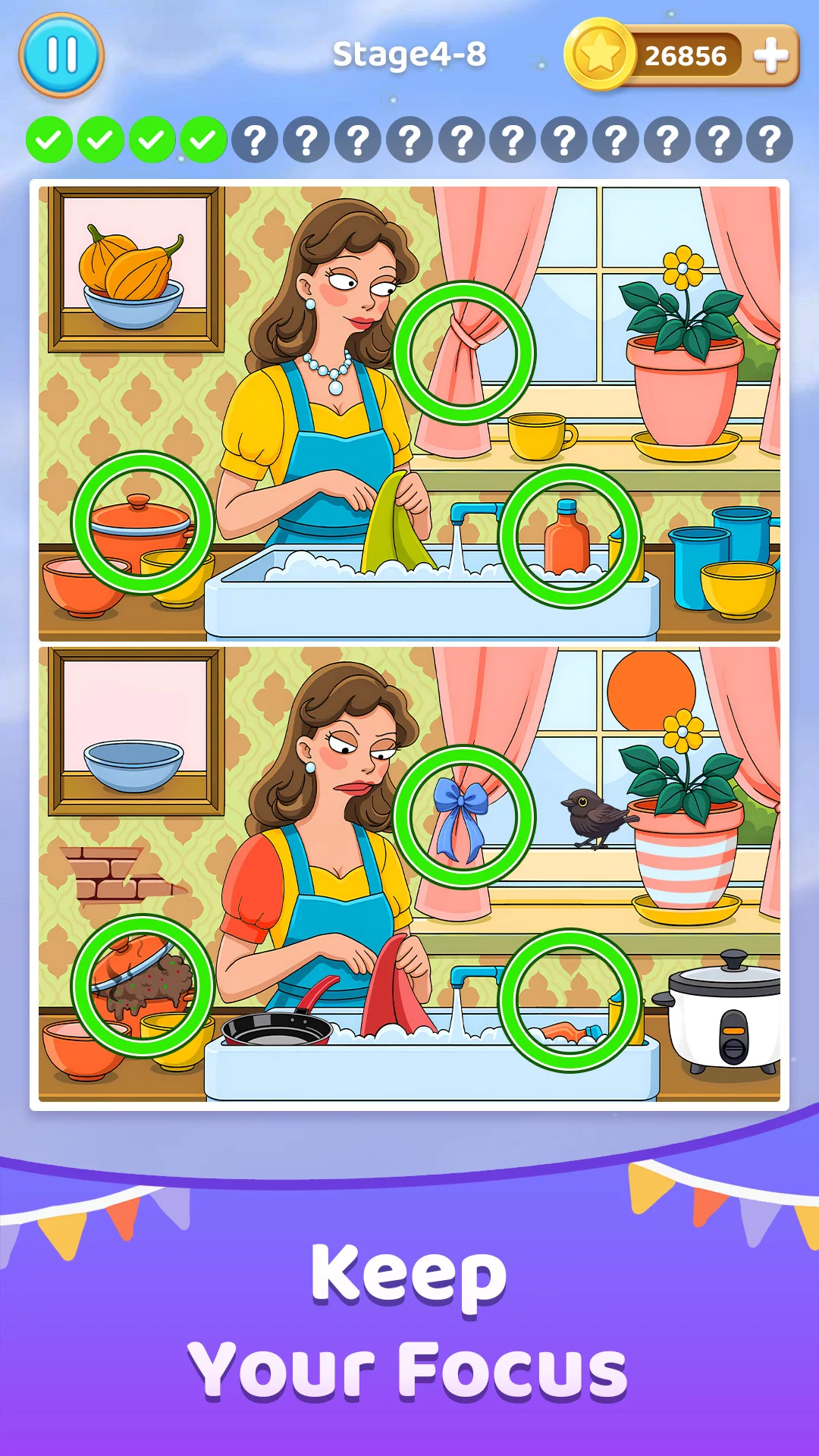Pause the game

[x=61, y=55]
